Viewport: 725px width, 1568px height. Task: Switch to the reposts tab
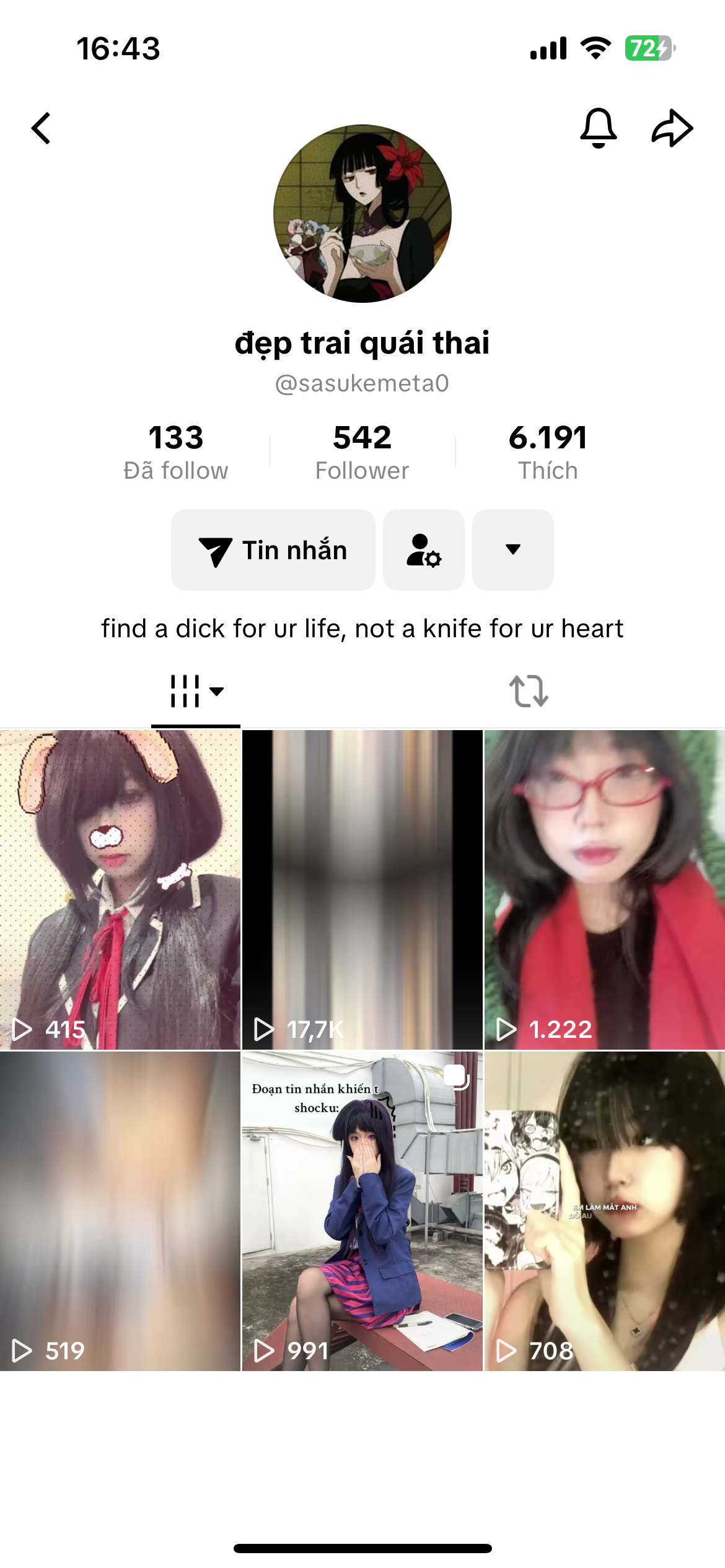(x=529, y=691)
